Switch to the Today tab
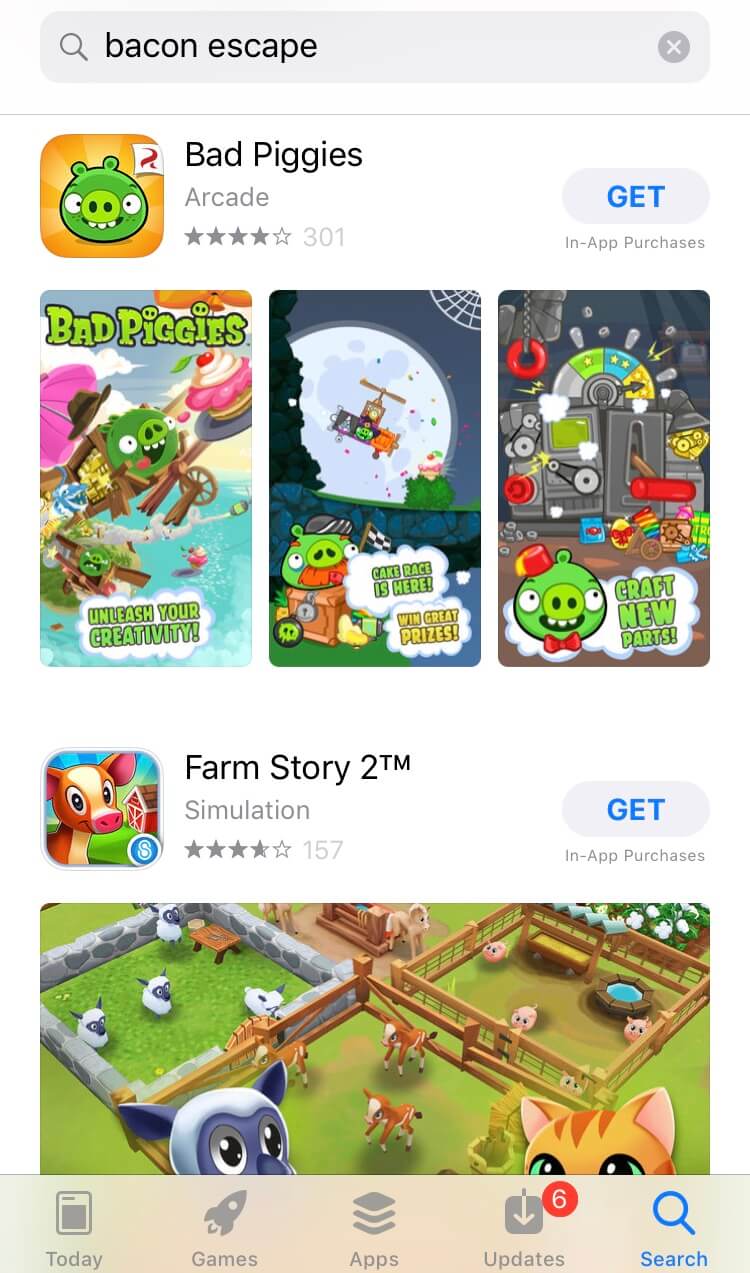Screen dimensions: 750x1273 pos(74,1228)
